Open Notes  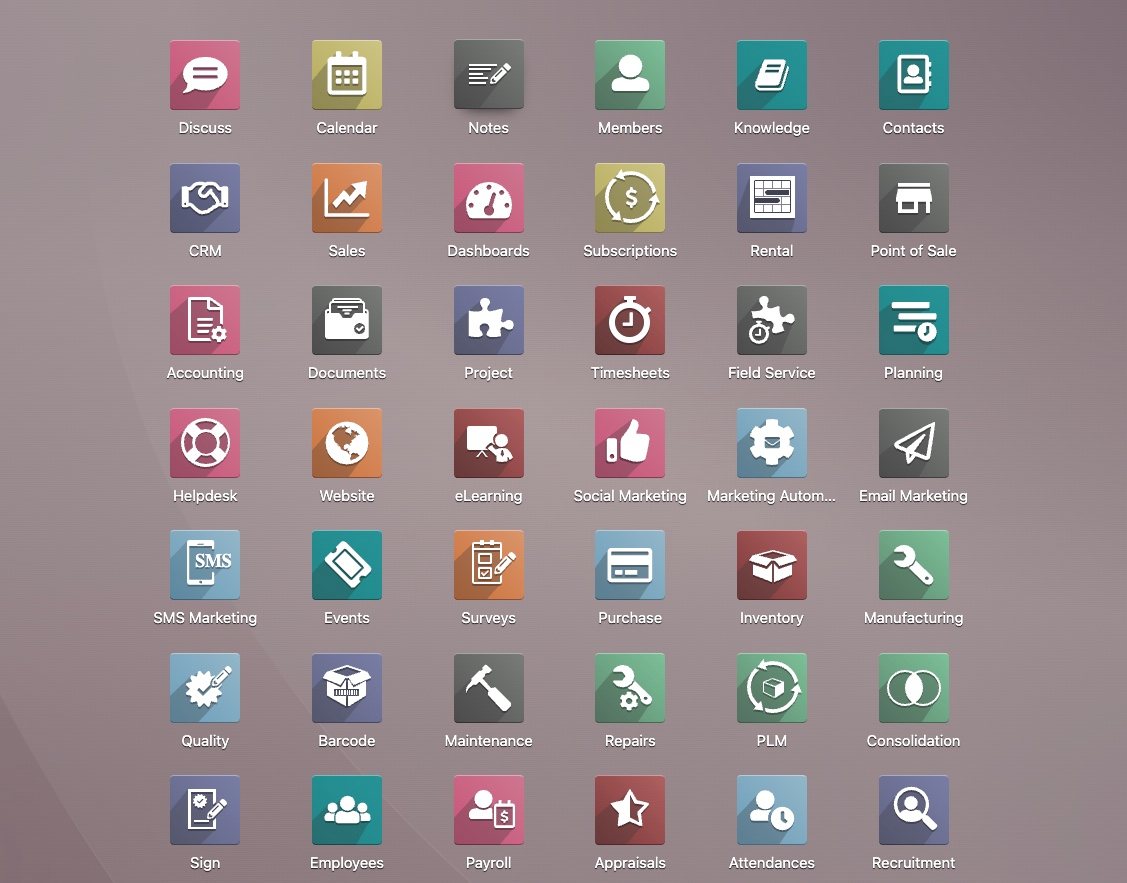coord(489,75)
